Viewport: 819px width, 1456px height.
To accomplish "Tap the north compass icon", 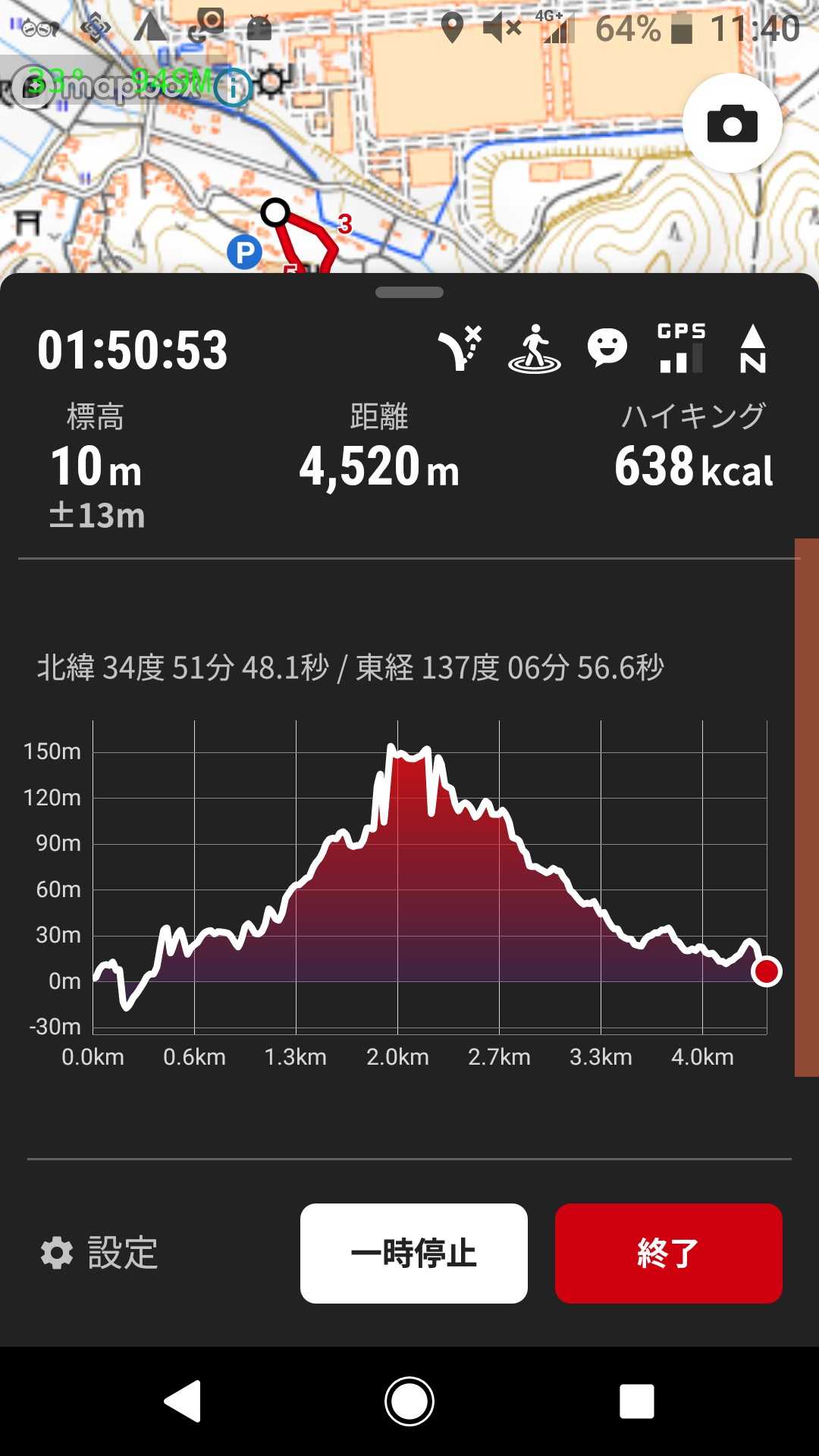I will 752,349.
